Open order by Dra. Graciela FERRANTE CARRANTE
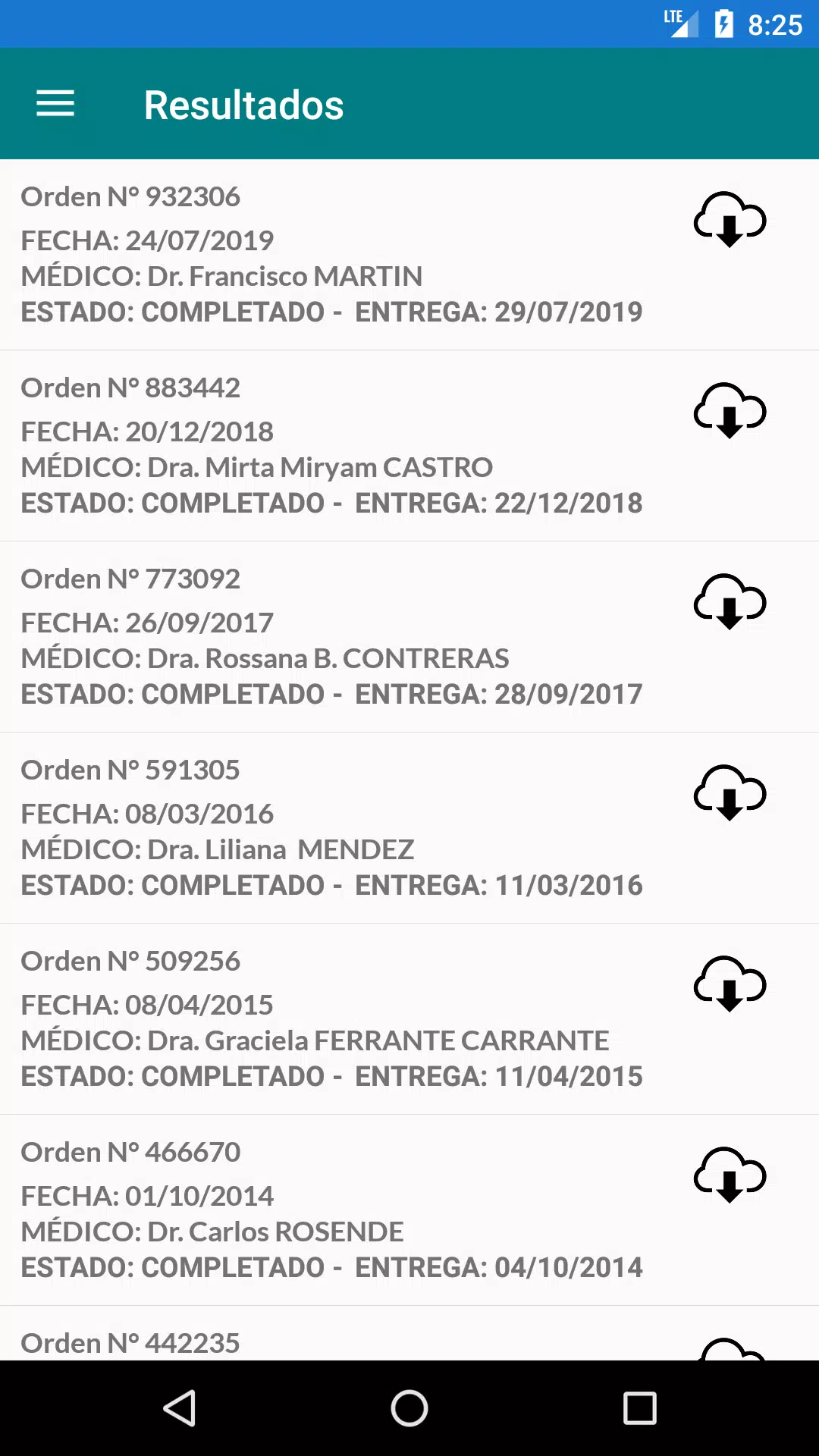The height and width of the screenshot is (1456, 819). tap(409, 1019)
